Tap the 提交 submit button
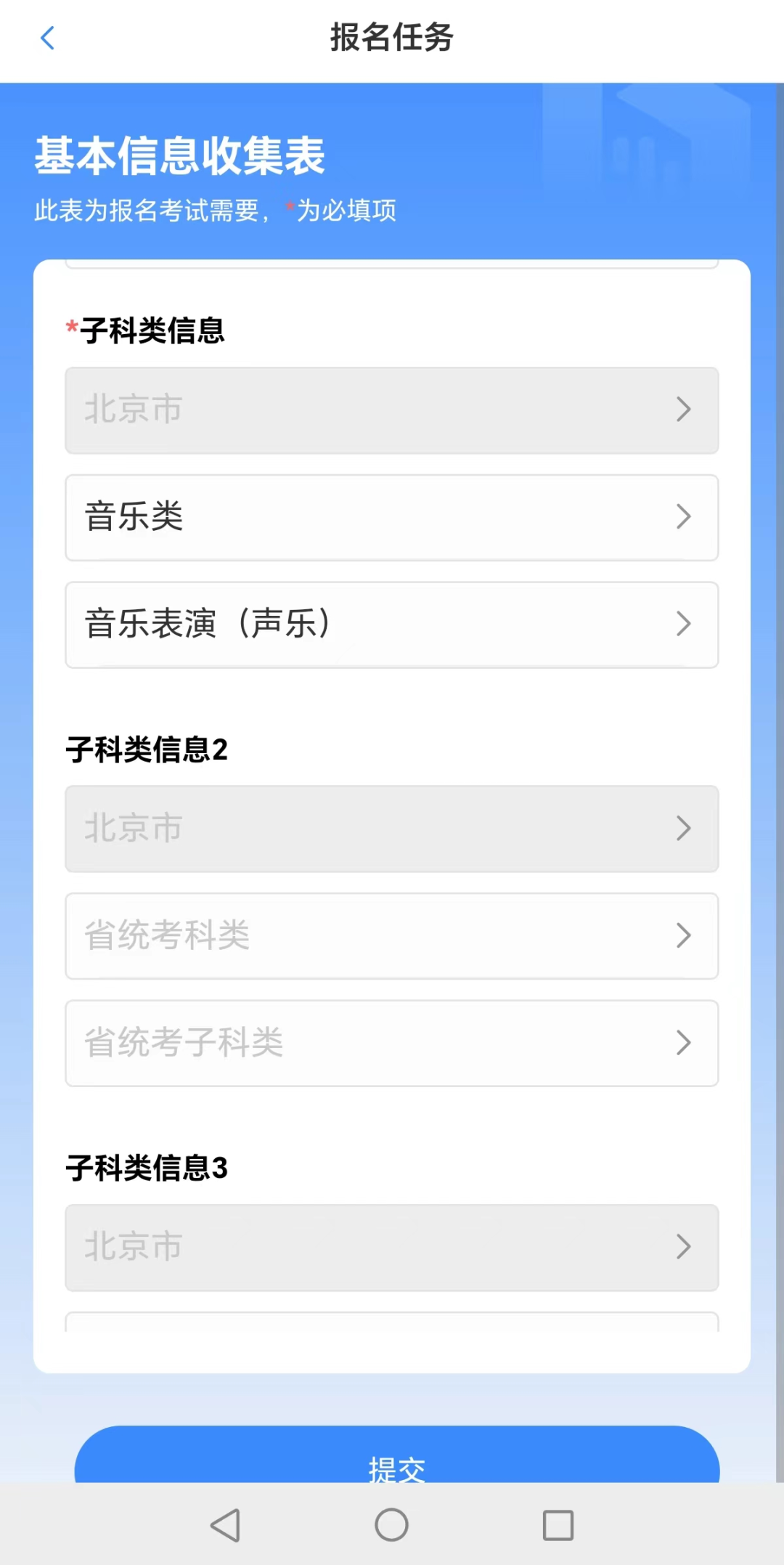This screenshot has height=1565, width=784. tap(397, 1455)
